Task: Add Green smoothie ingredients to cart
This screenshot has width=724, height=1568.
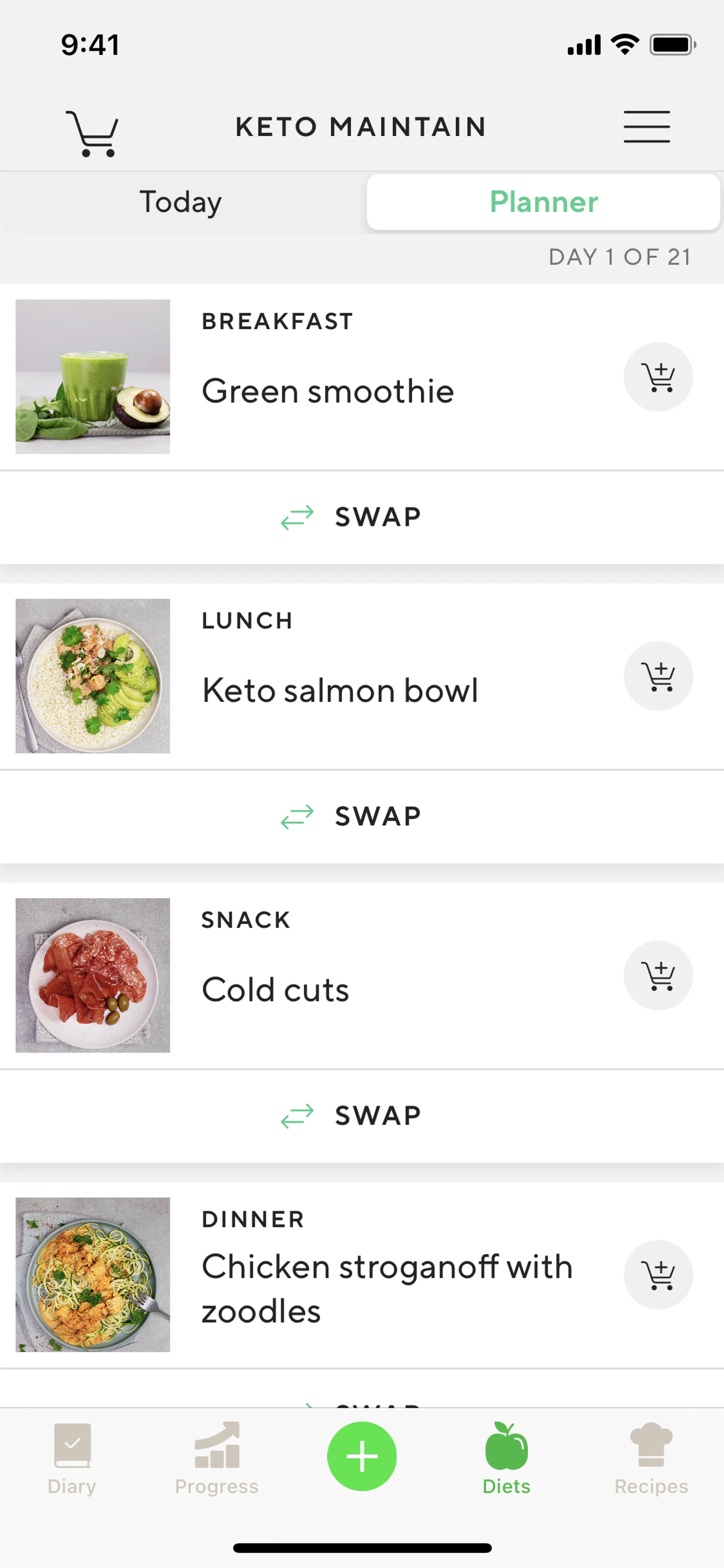Action: pyautogui.click(x=658, y=377)
